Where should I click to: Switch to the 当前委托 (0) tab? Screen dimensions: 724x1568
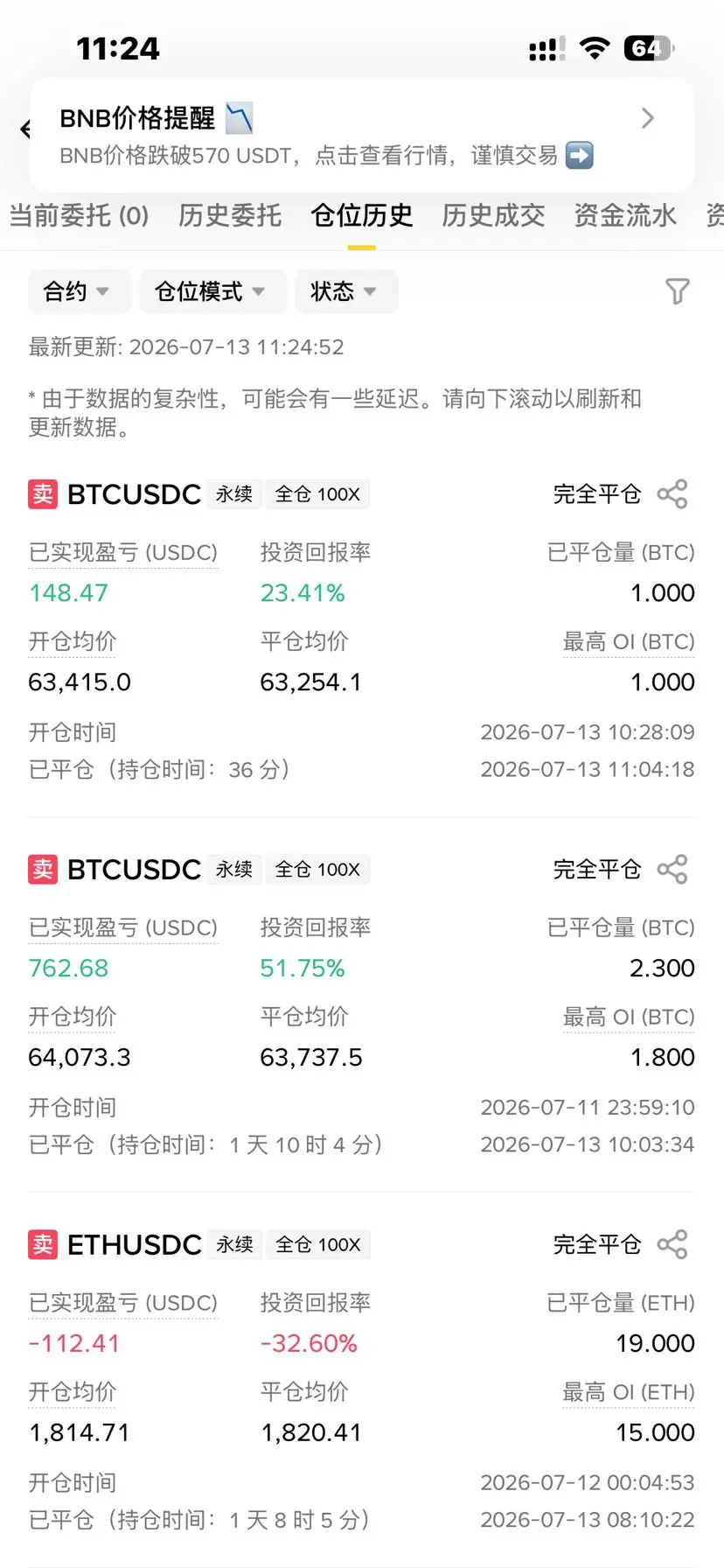[x=79, y=215]
